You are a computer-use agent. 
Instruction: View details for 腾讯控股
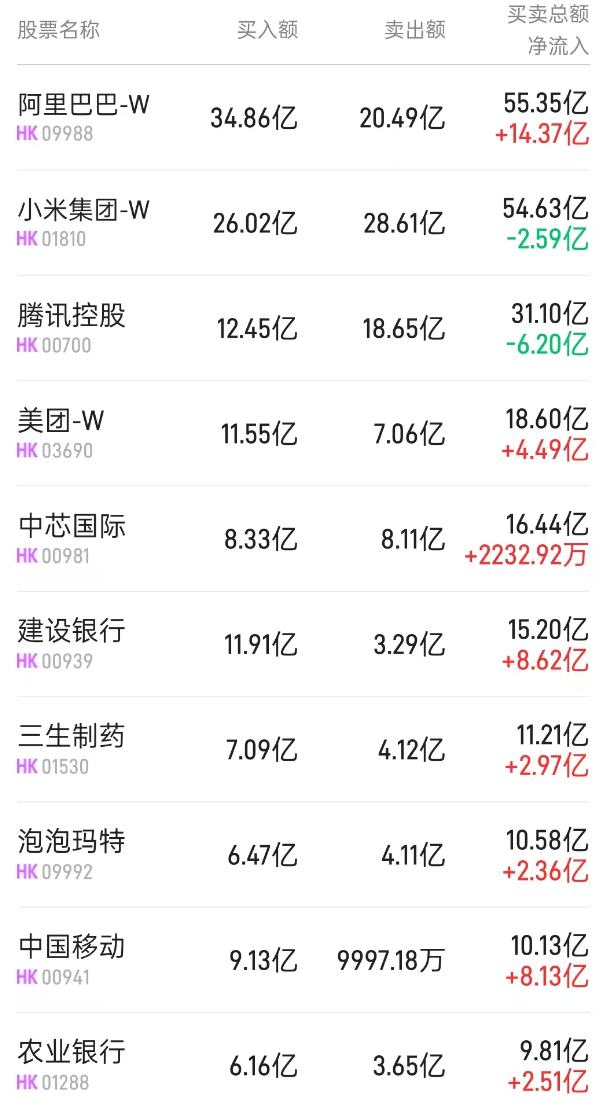point(303,328)
